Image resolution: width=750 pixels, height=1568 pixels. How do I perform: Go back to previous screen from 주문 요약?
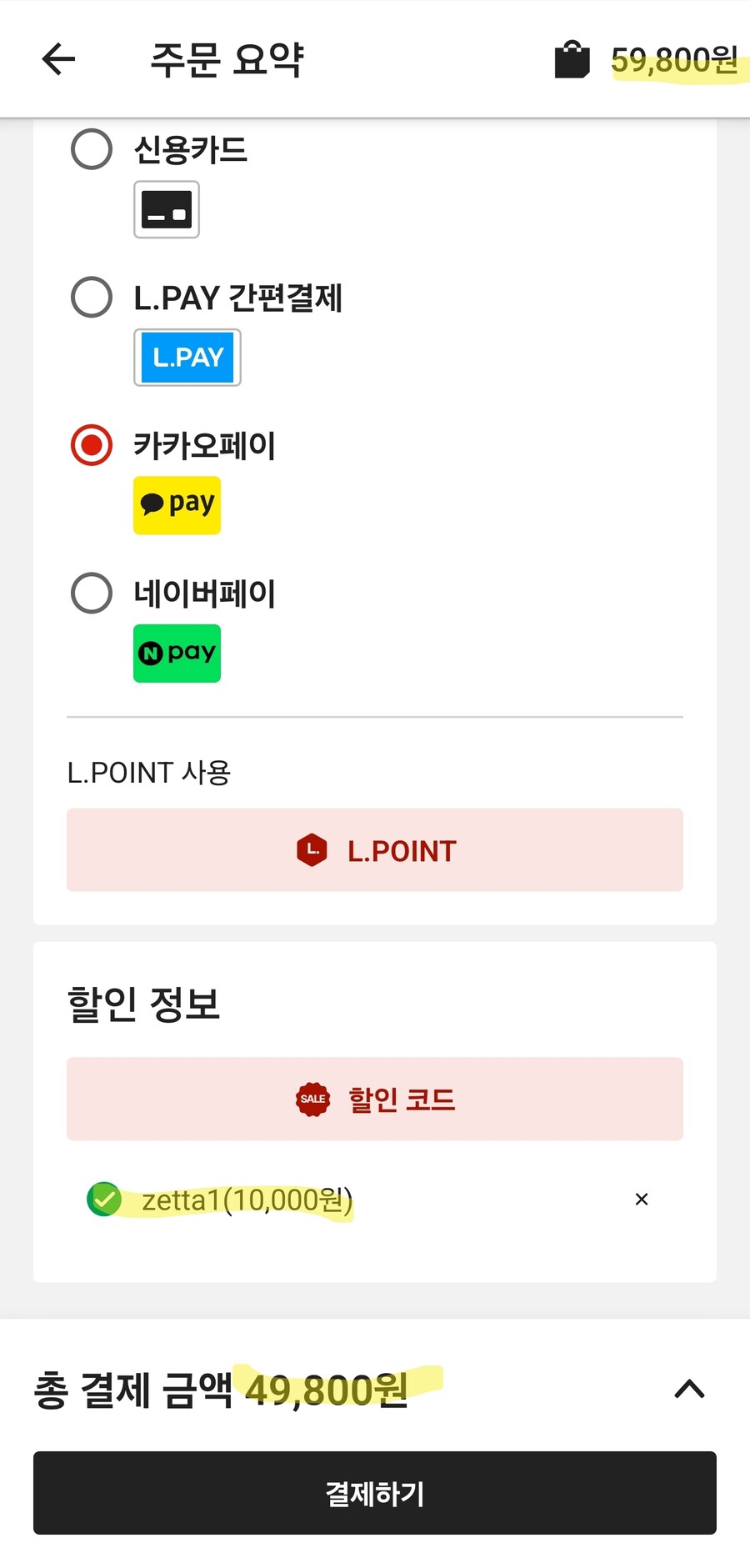tap(57, 59)
